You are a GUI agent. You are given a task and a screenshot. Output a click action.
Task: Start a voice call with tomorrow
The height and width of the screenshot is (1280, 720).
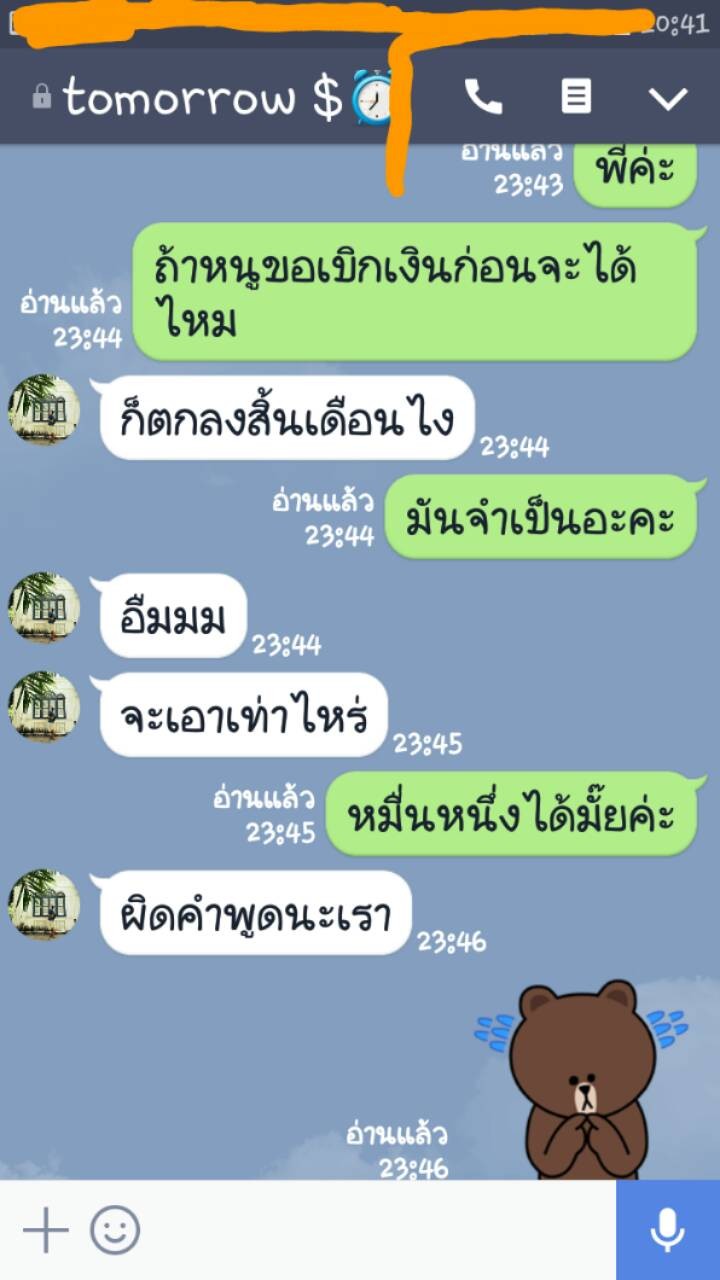point(484,97)
